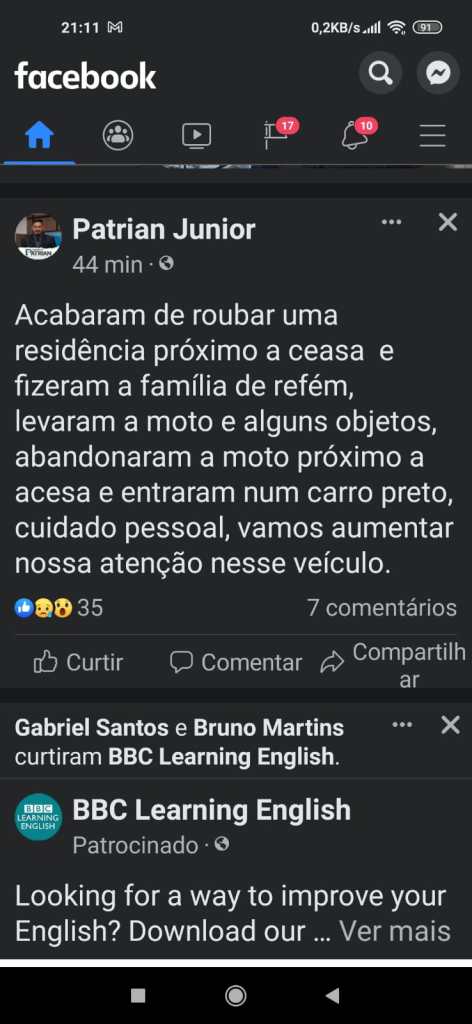Open options for the BBC sponsored post
Image resolution: width=472 pixels, height=1024 pixels.
(402, 725)
